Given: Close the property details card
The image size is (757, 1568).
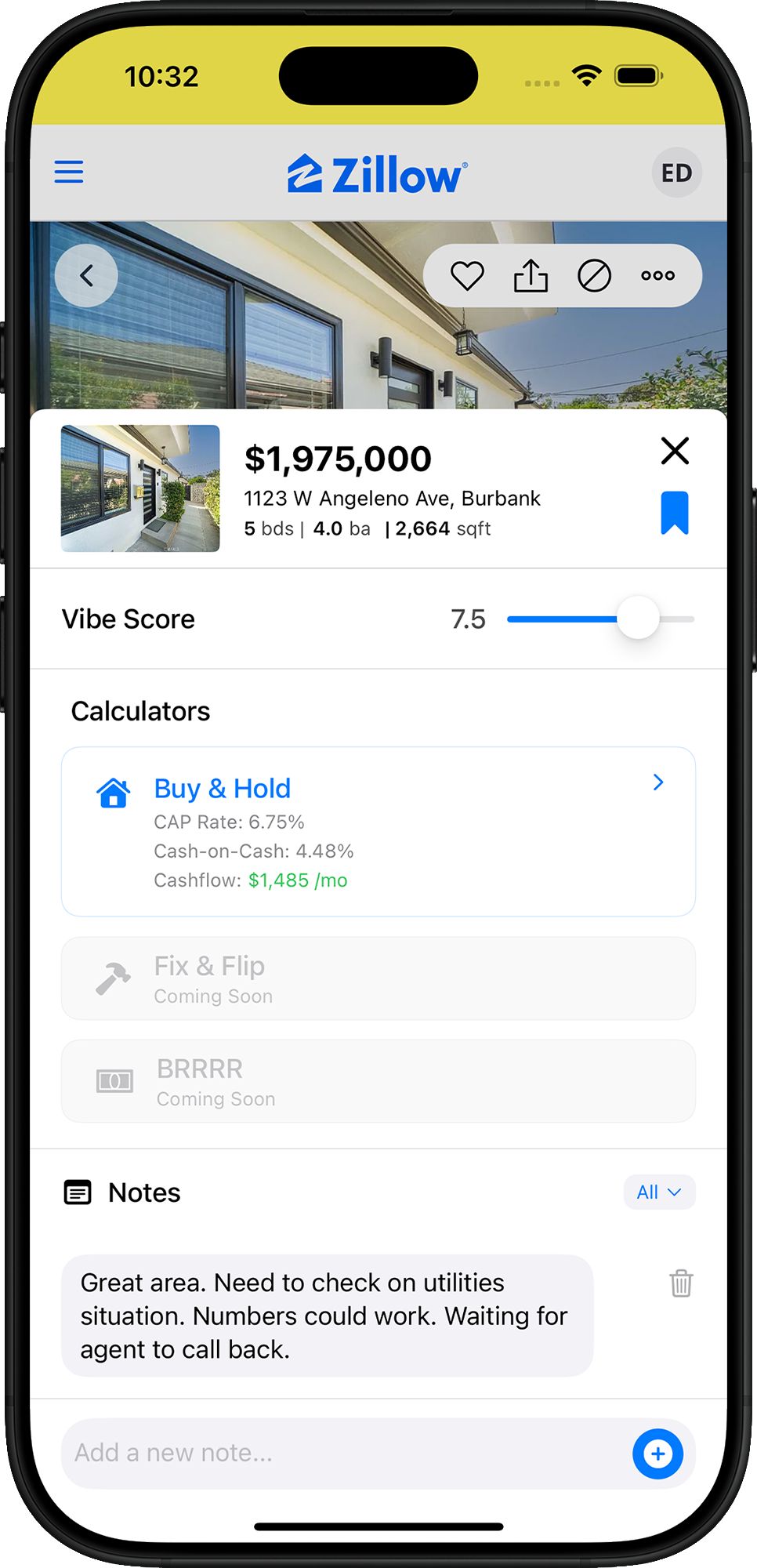Looking at the screenshot, I should pyautogui.click(x=675, y=451).
